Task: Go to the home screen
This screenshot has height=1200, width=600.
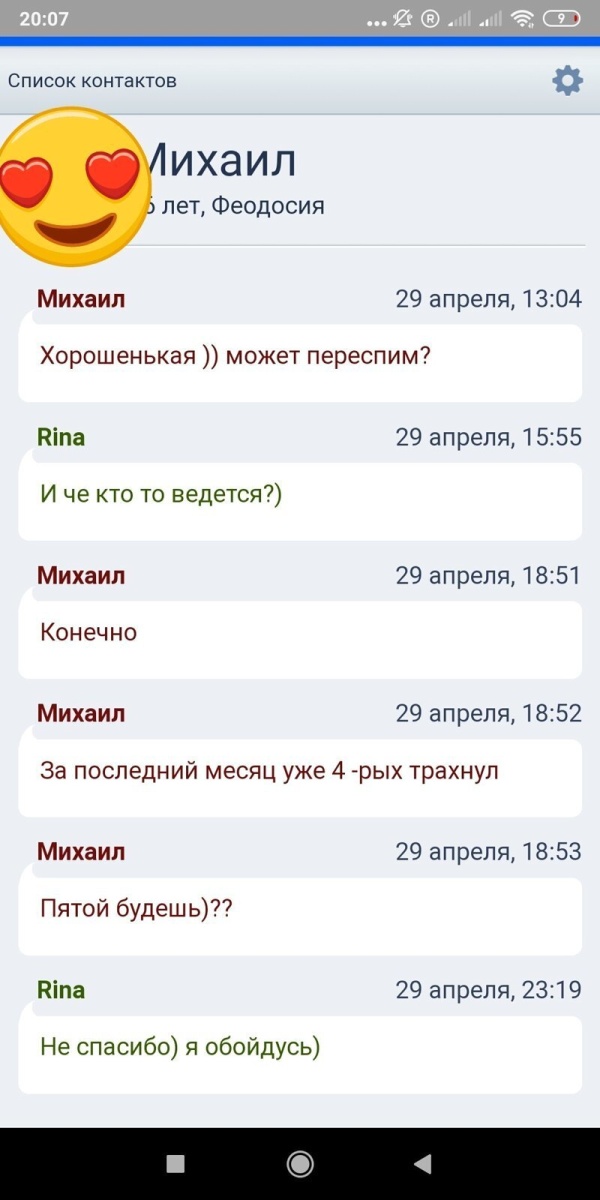Action: click(x=299, y=1163)
